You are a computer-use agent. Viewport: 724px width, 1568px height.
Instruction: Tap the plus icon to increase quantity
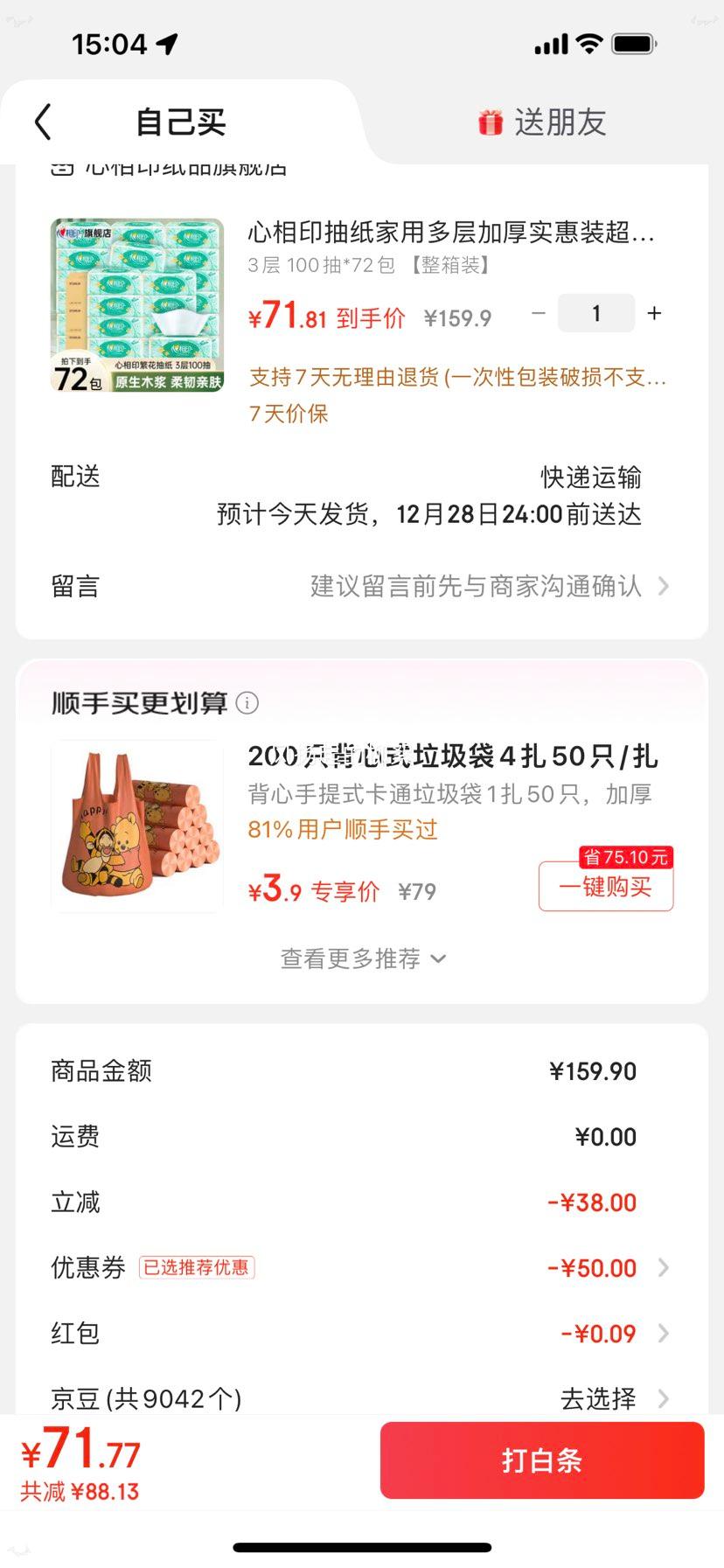pos(653,312)
